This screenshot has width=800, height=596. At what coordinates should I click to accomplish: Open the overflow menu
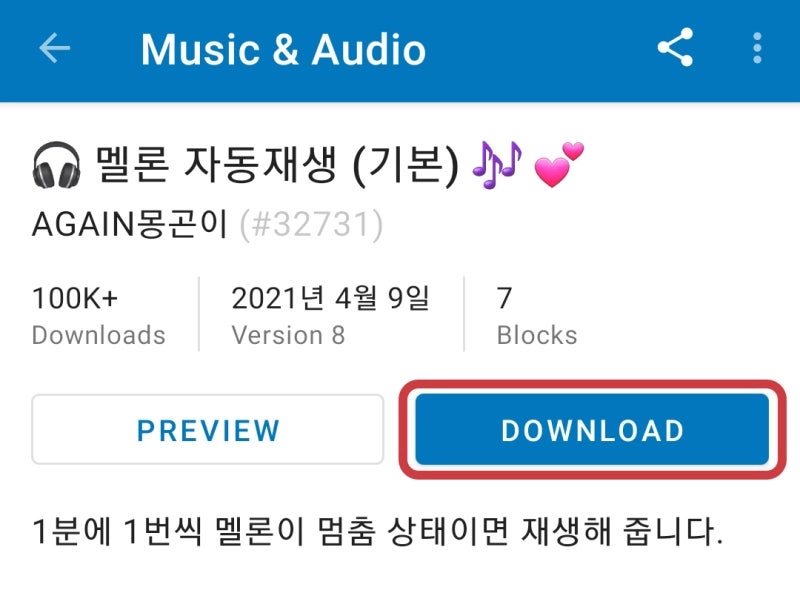pos(757,48)
